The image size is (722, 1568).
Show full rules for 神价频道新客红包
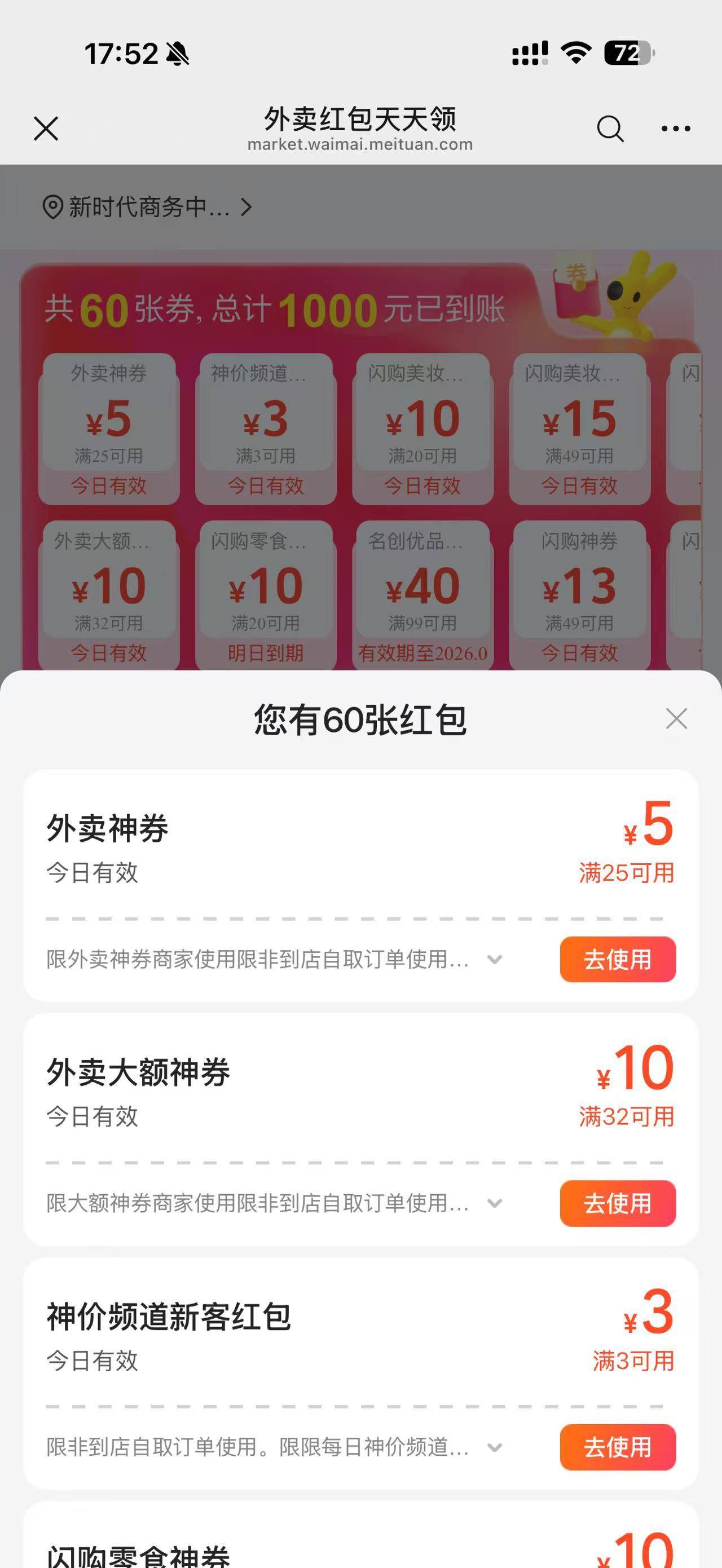(x=495, y=1447)
